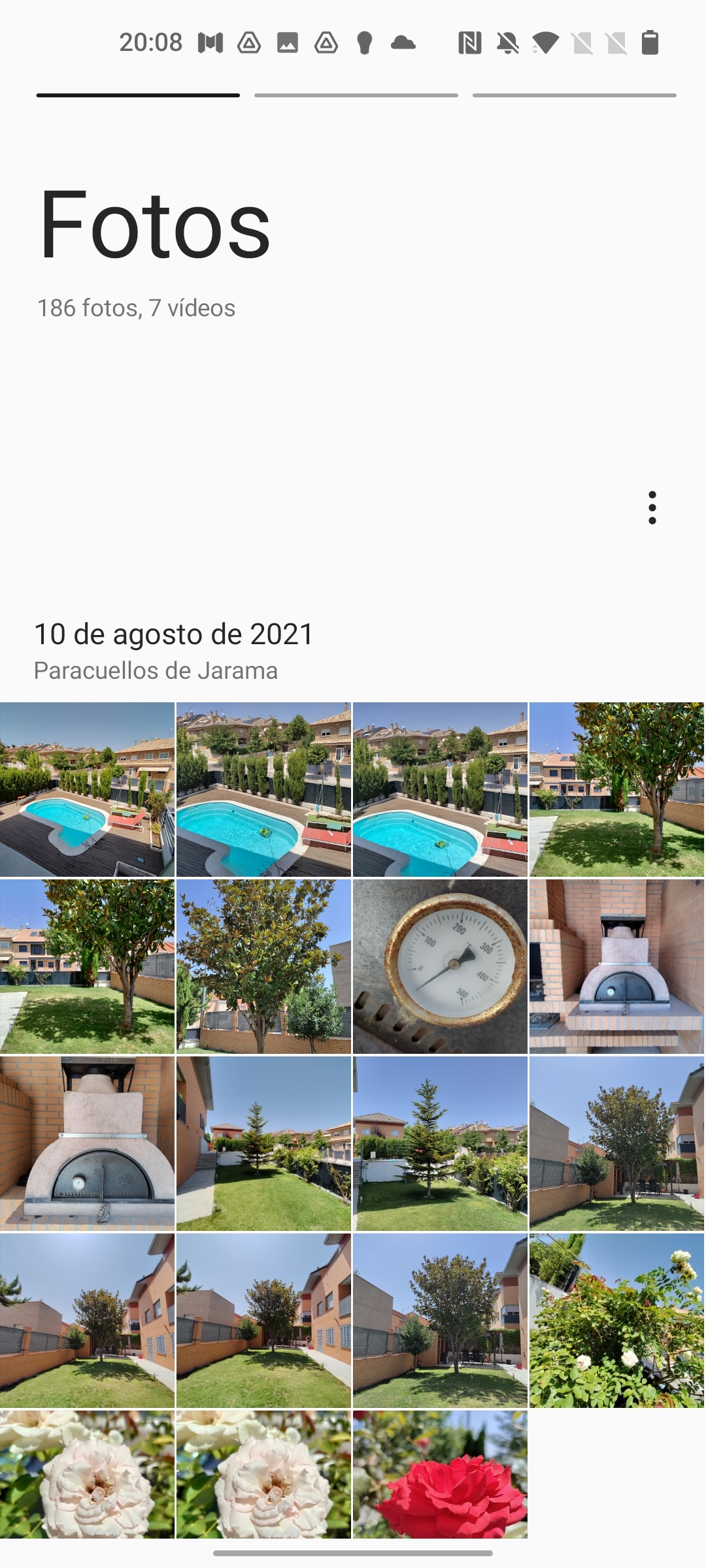This screenshot has width=706, height=1568.
Task: Open the close-up brick oven door photo
Action: tap(87, 1143)
